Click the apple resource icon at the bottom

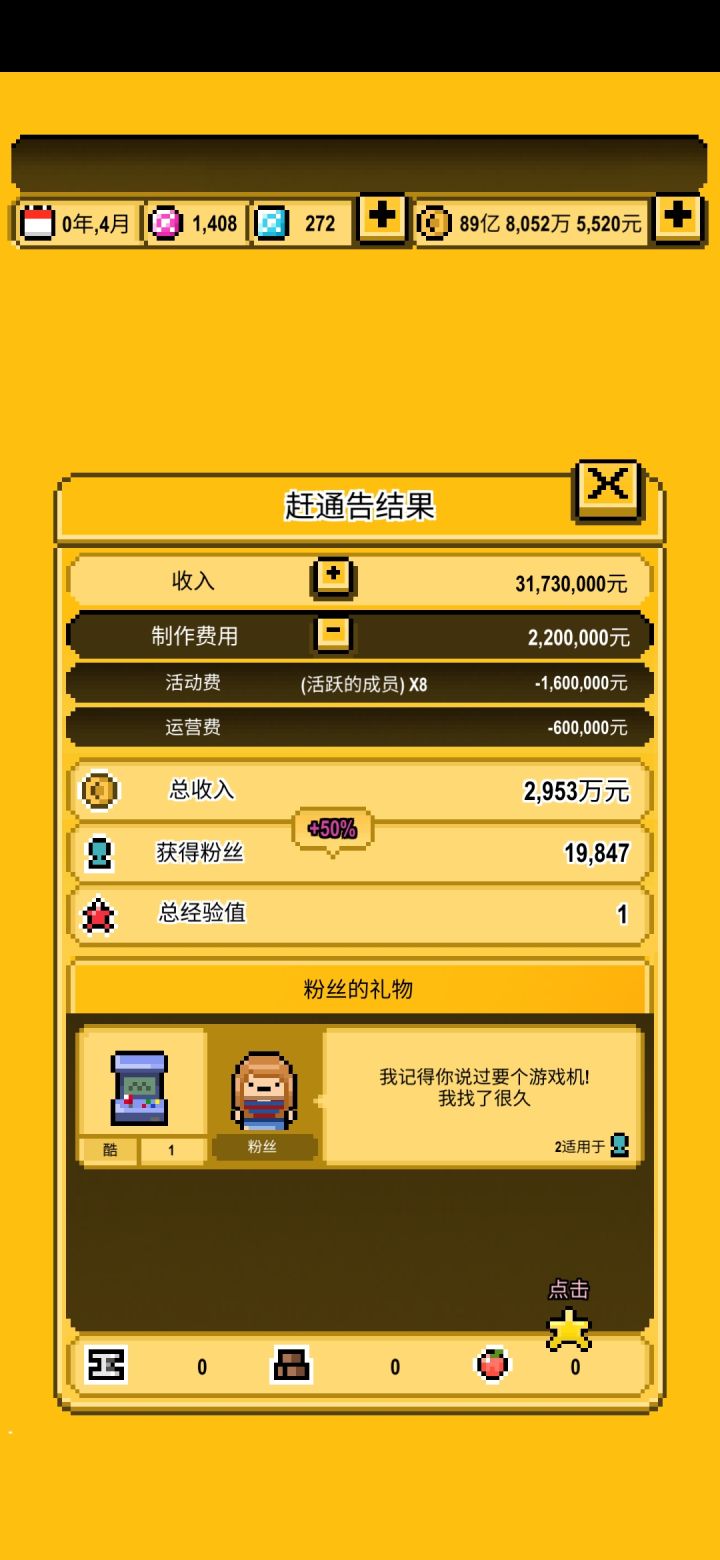click(x=488, y=1364)
